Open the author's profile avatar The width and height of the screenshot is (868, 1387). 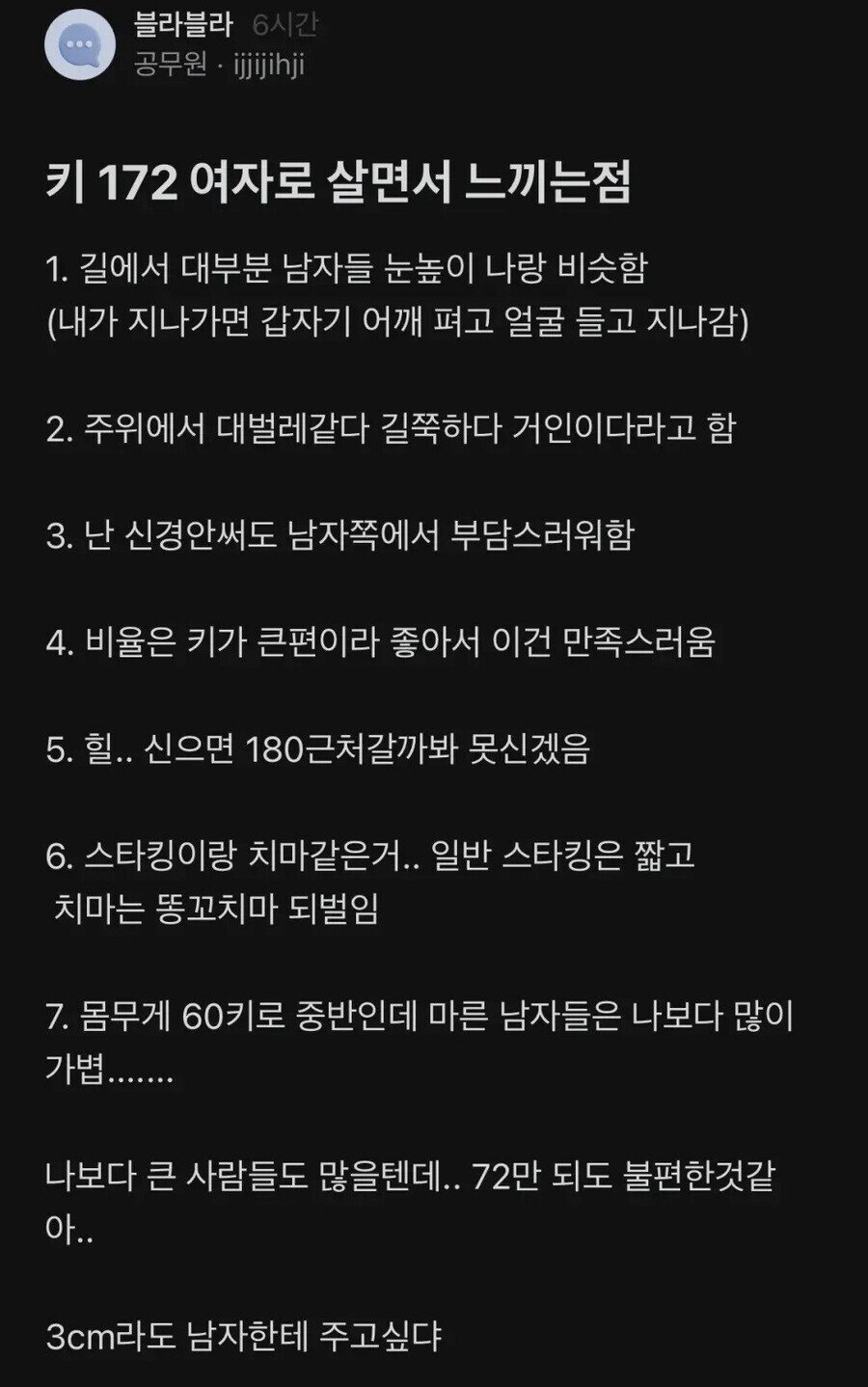coord(80,45)
